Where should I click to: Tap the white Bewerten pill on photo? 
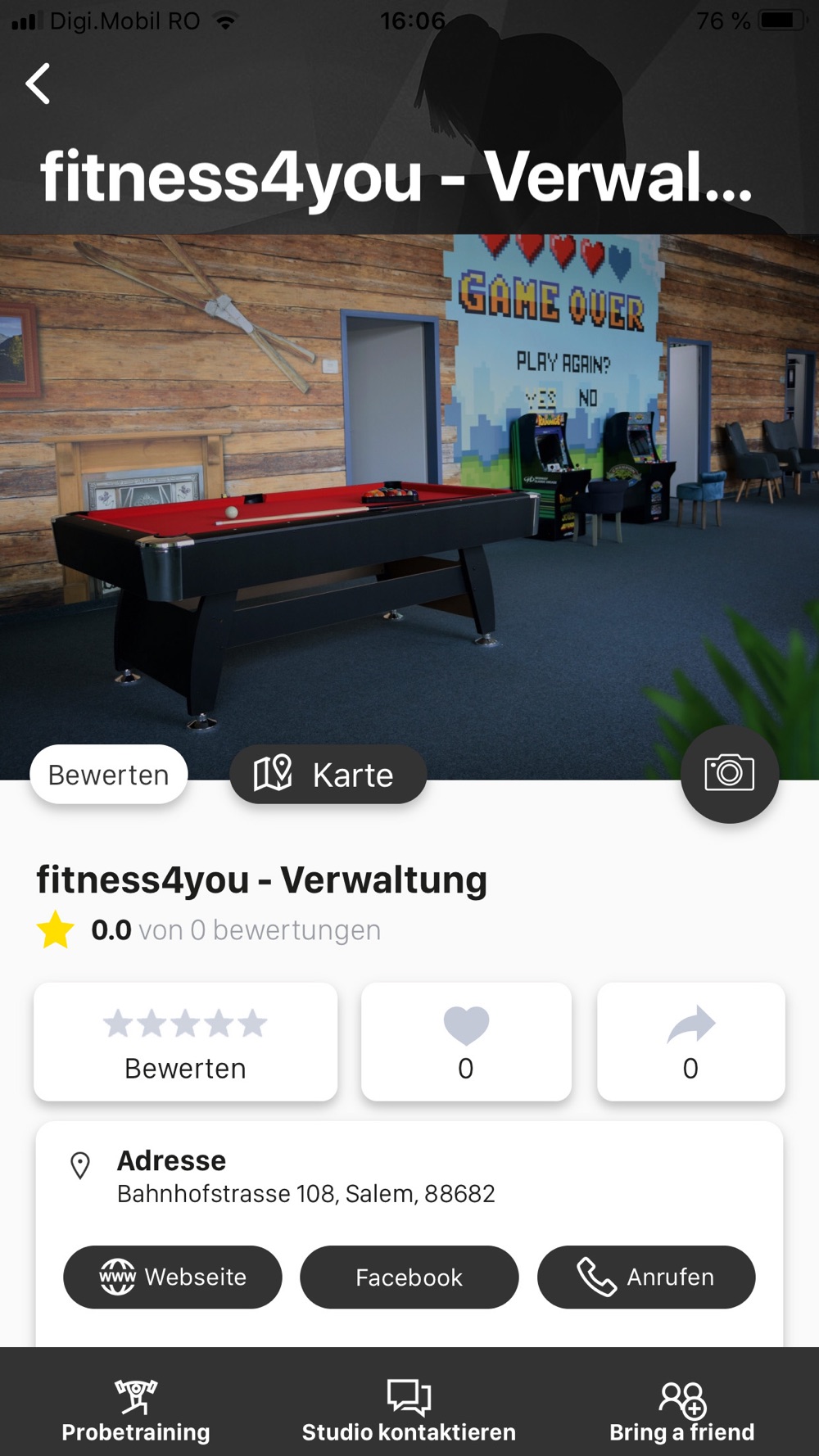[109, 775]
